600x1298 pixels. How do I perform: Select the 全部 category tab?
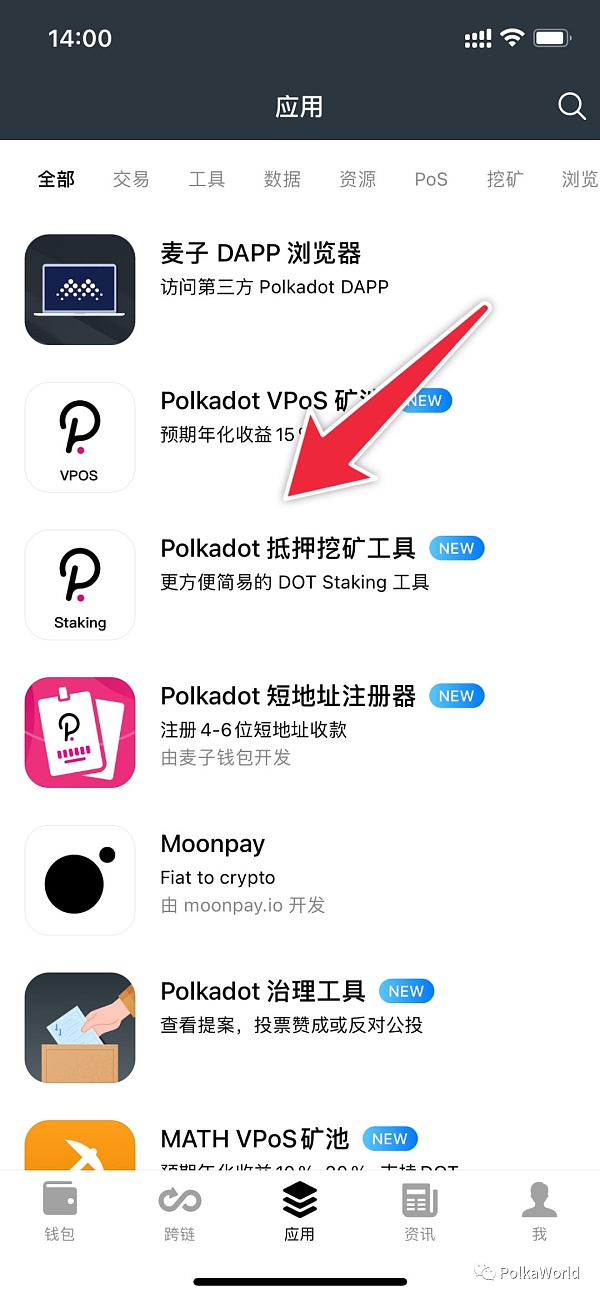56,179
